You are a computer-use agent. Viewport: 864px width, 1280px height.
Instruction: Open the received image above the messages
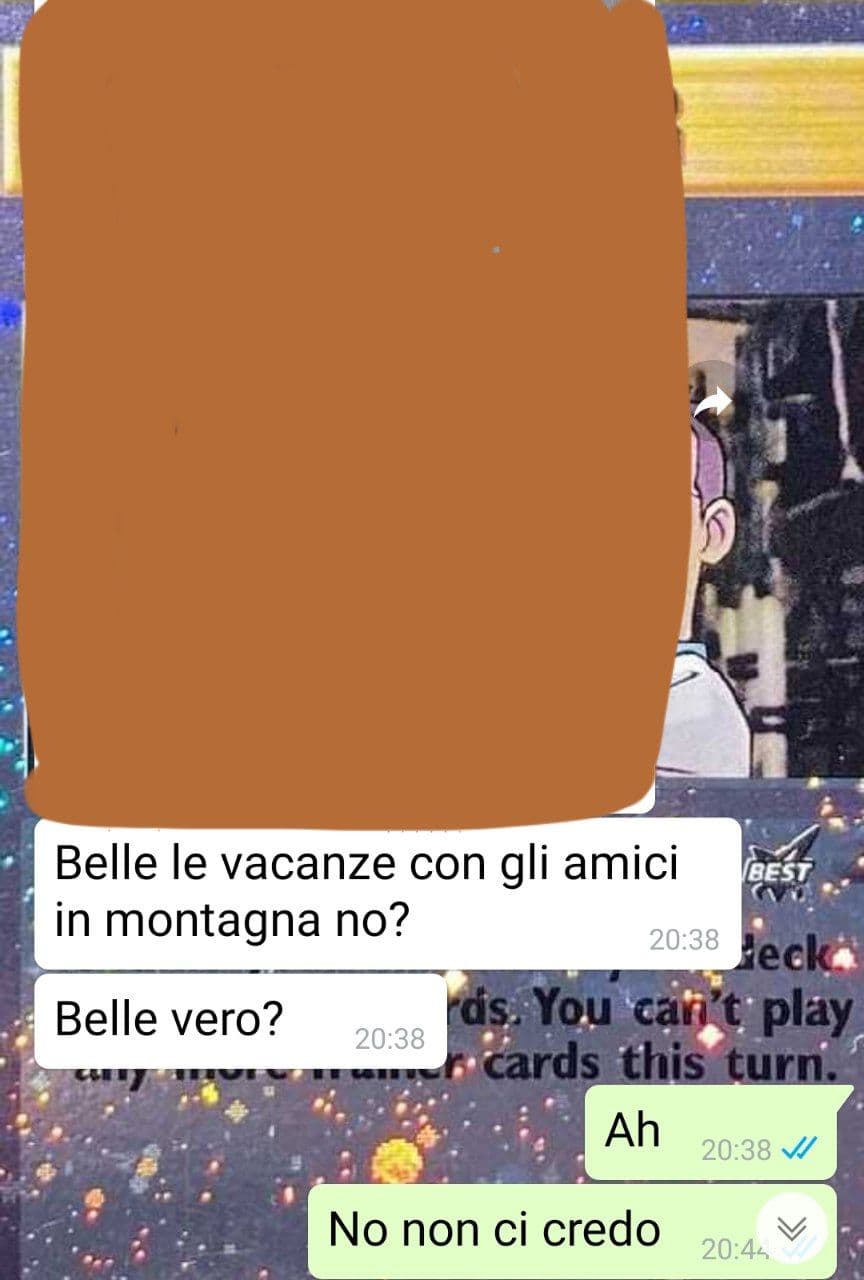pos(340,400)
